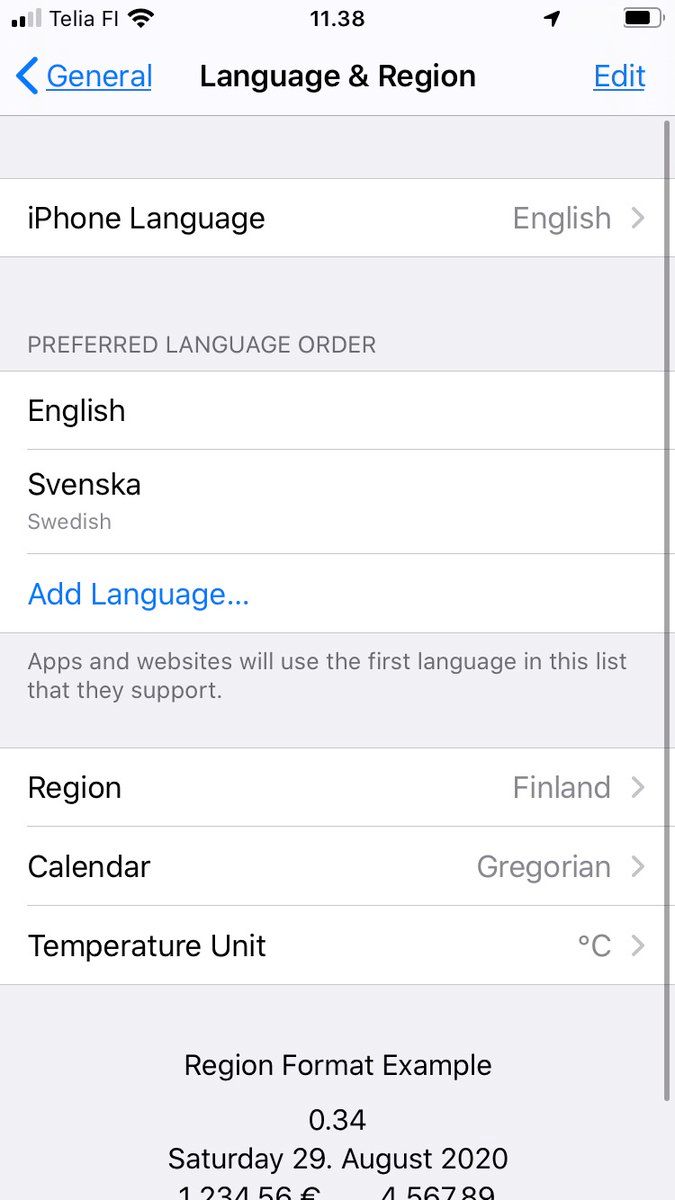Open the Region setting showing Finland
Viewport: 675px width, 1200px height.
[x=337, y=788]
